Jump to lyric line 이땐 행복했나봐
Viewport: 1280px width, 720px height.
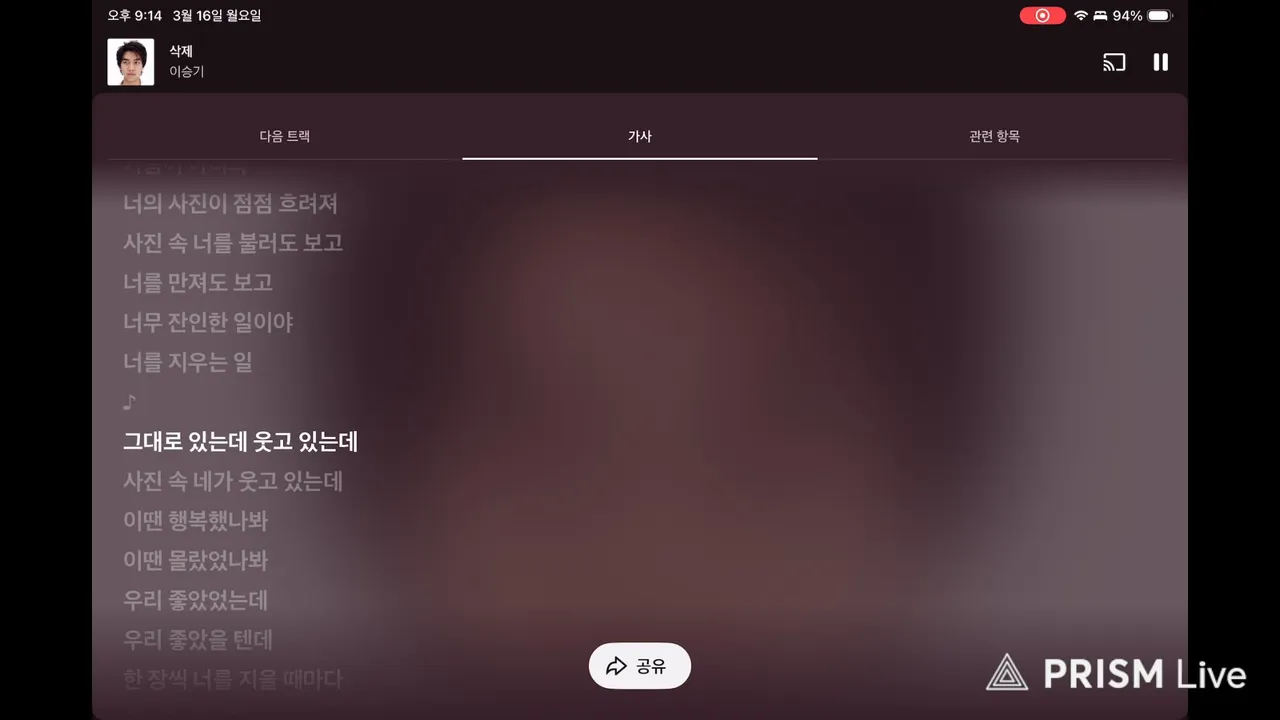(196, 521)
